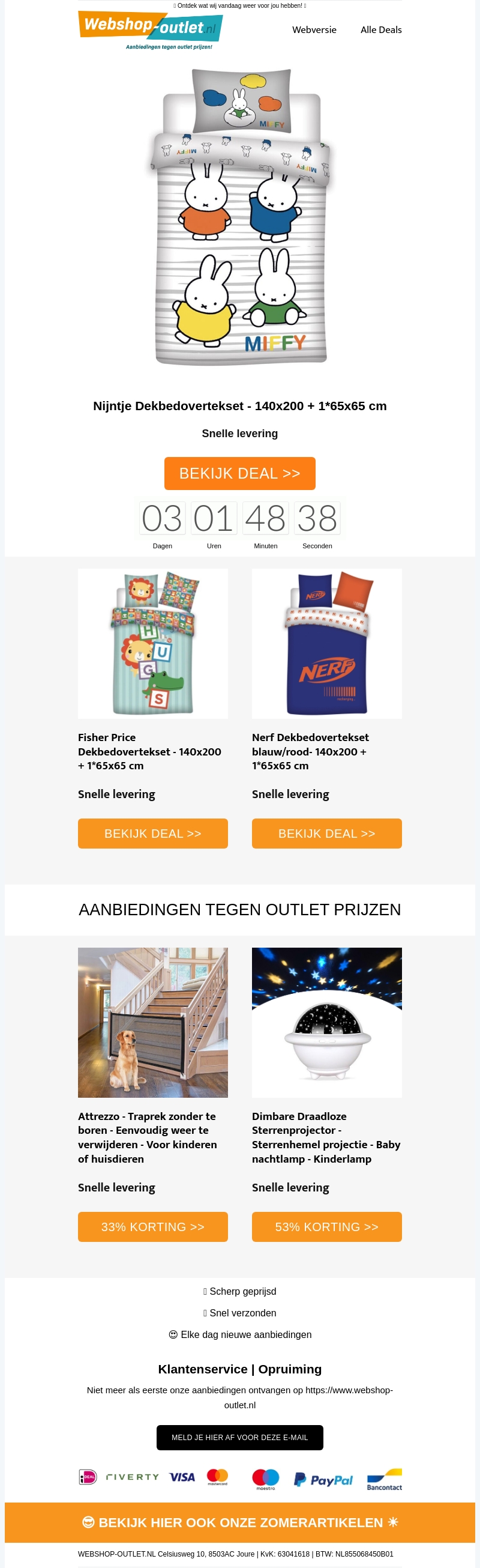View the Nerf Dekbedovertekset deal

[x=326, y=834]
